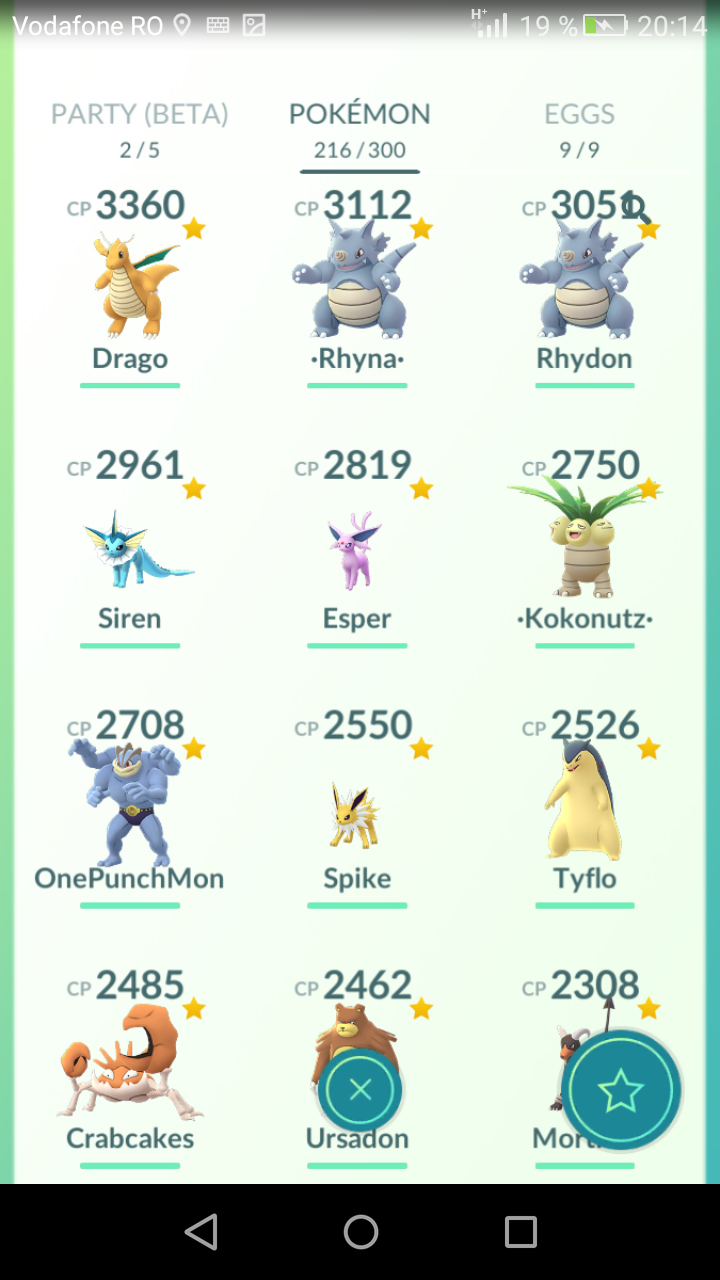Select the Pokémon tab
The image size is (720, 1280).
pyautogui.click(x=360, y=130)
